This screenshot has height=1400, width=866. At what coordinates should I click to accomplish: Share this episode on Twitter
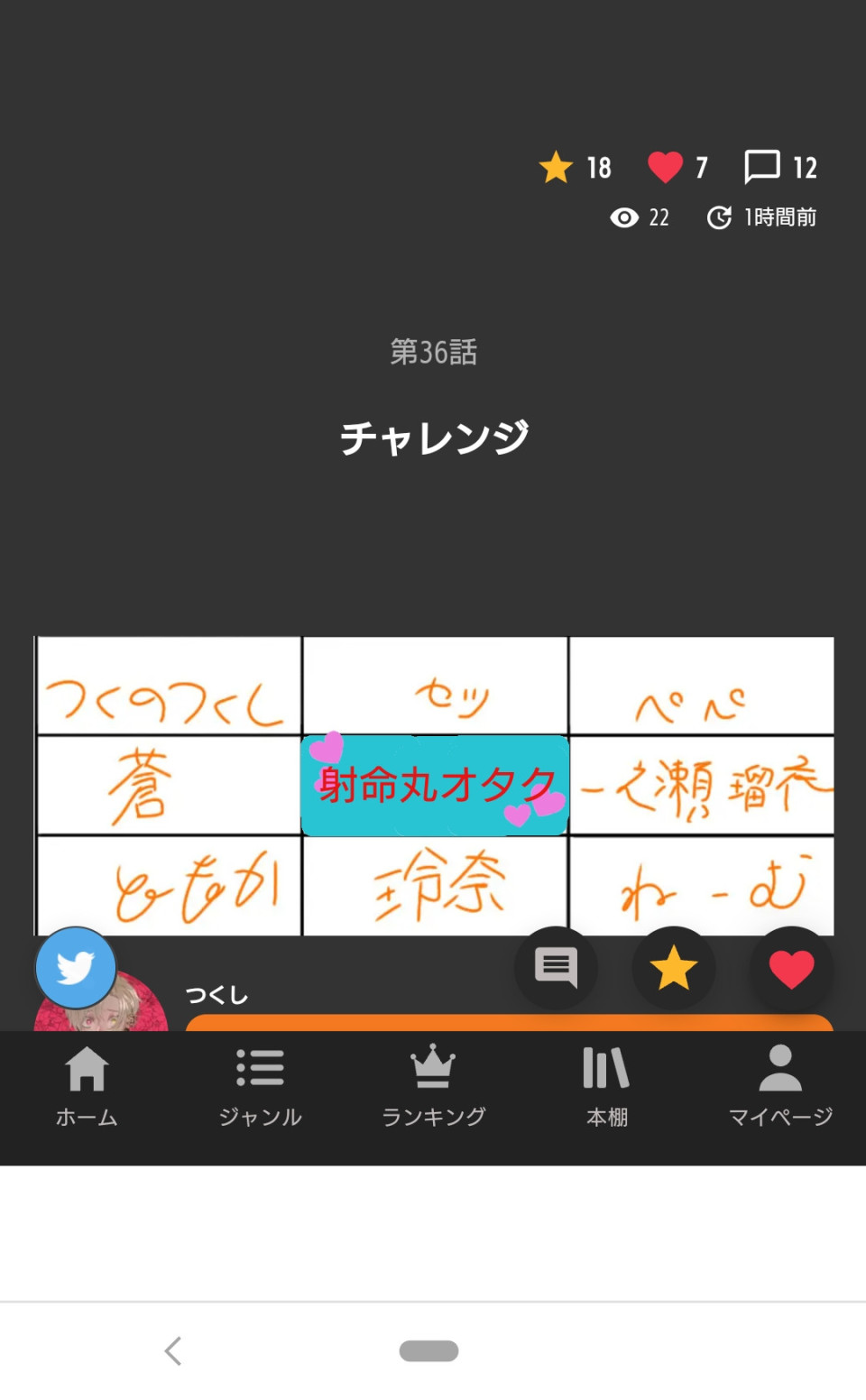[x=76, y=967]
